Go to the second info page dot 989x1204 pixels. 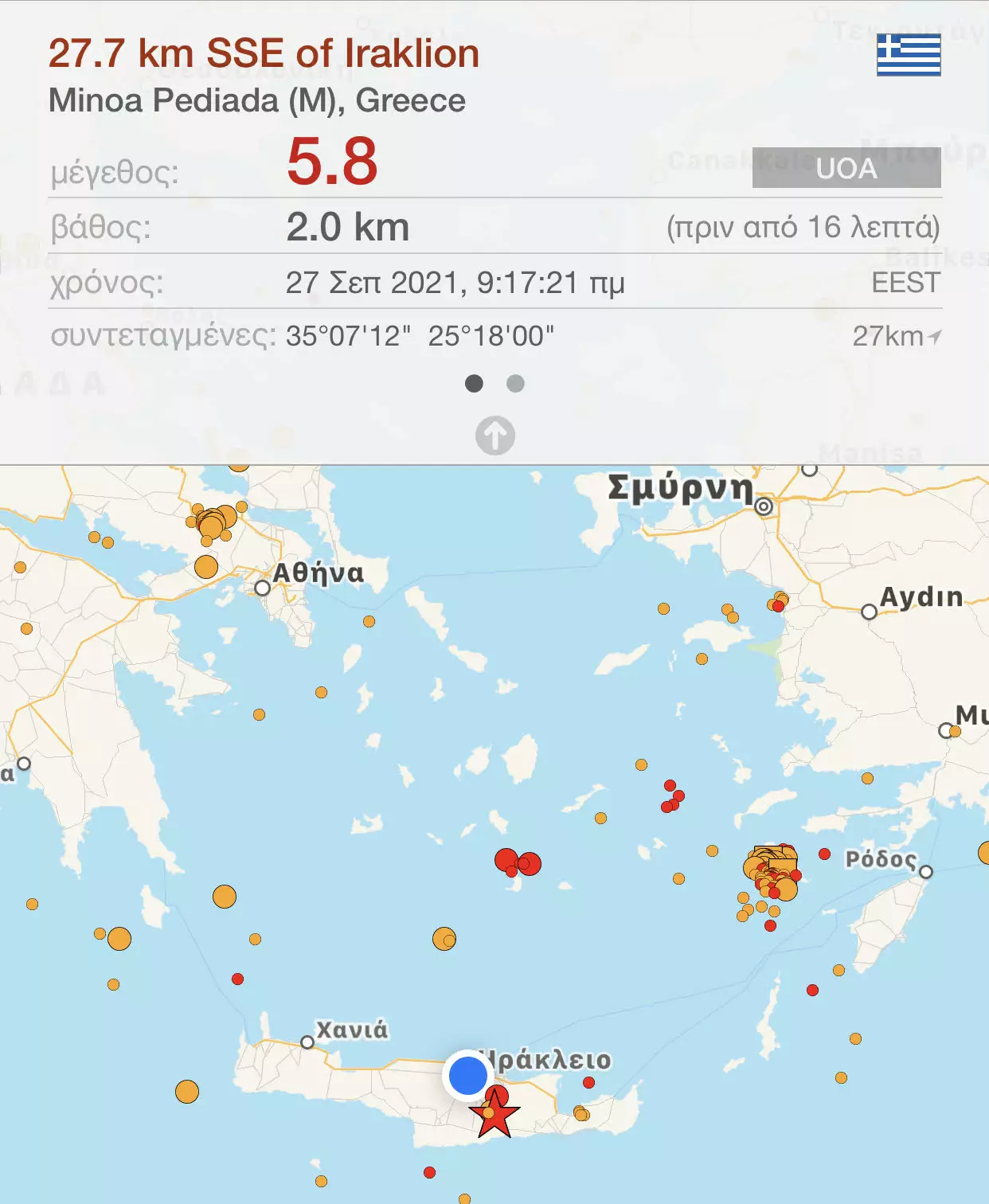pos(515,384)
